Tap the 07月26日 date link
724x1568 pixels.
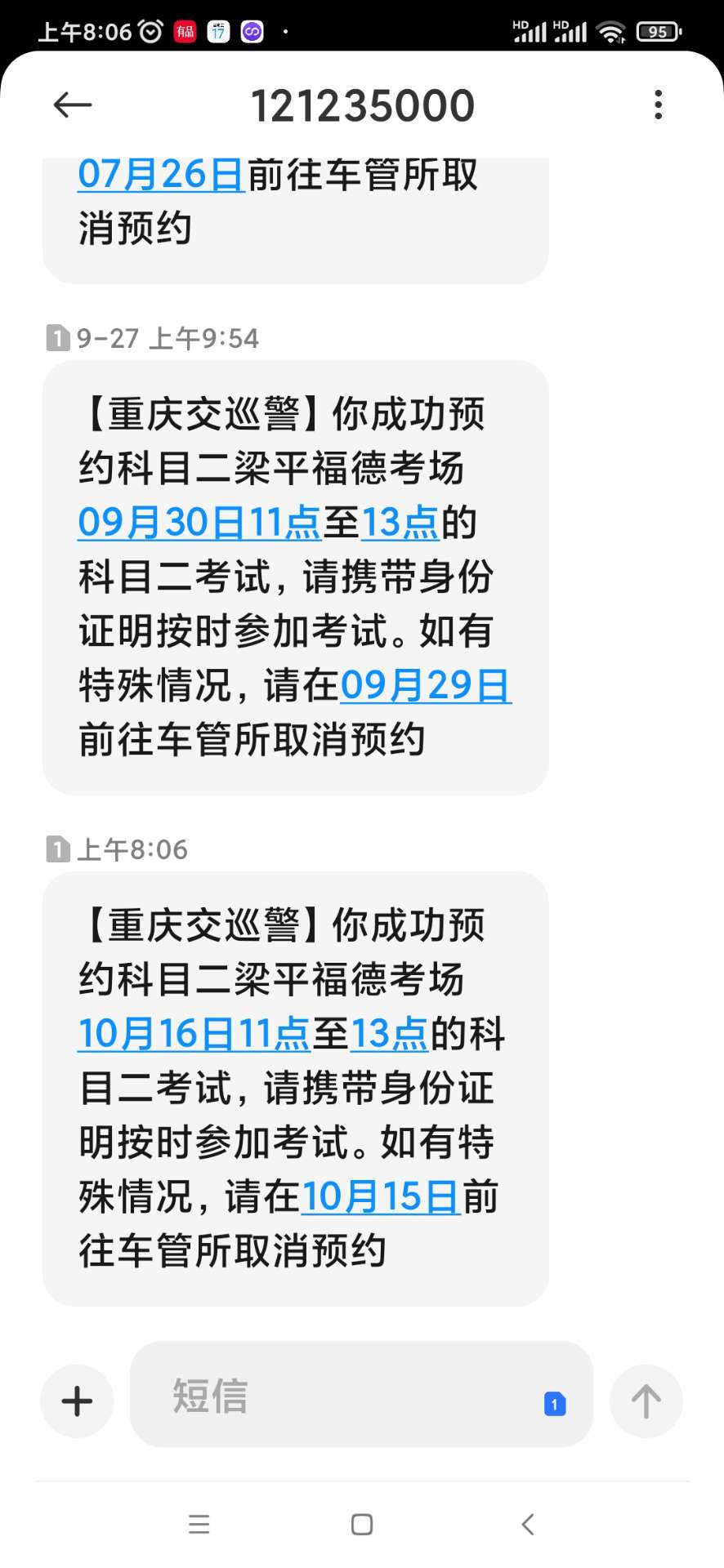(161, 175)
